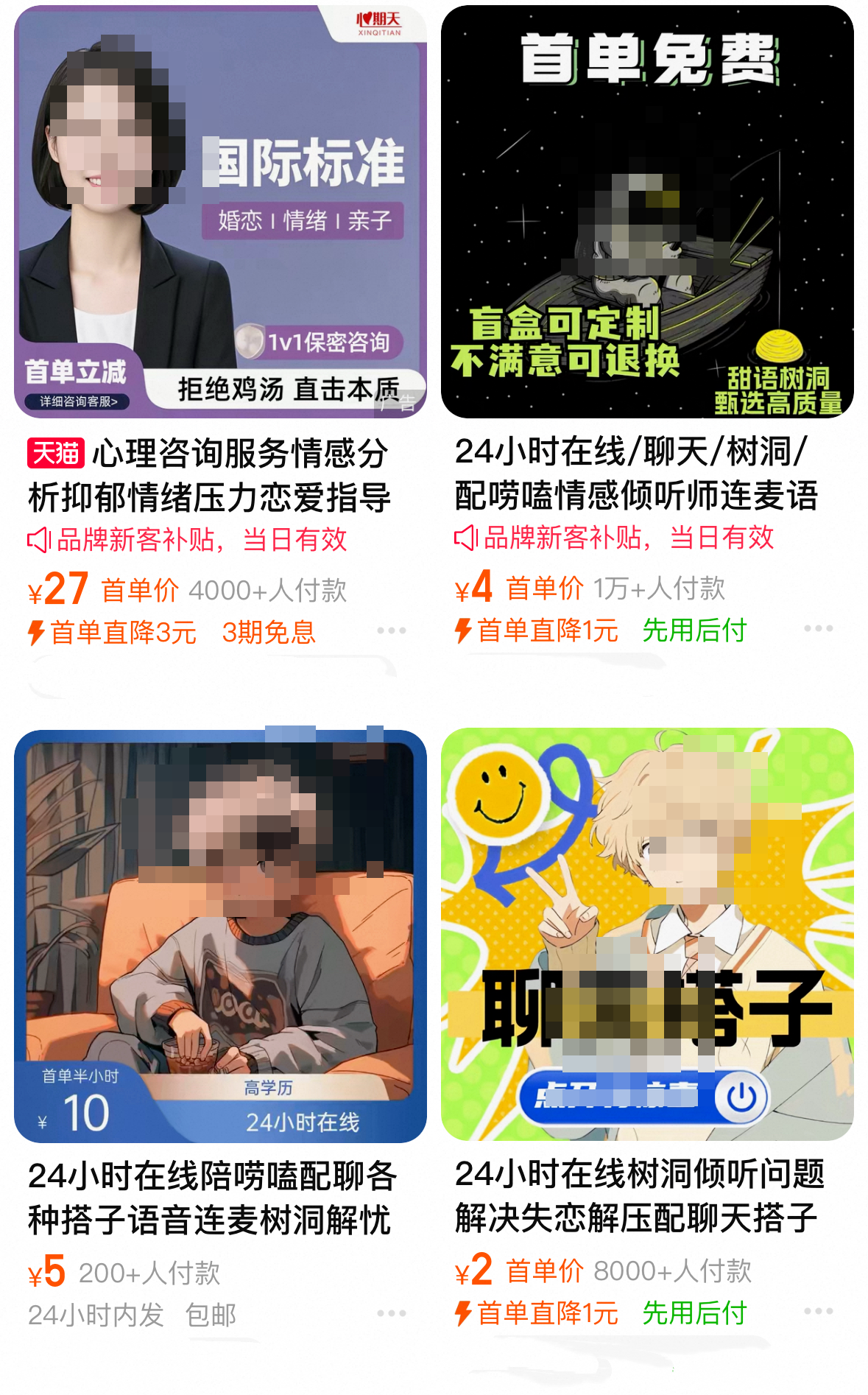Open more options for the ¥27 心理咨询 item
The width and height of the screenshot is (868, 1395).
click(x=391, y=630)
